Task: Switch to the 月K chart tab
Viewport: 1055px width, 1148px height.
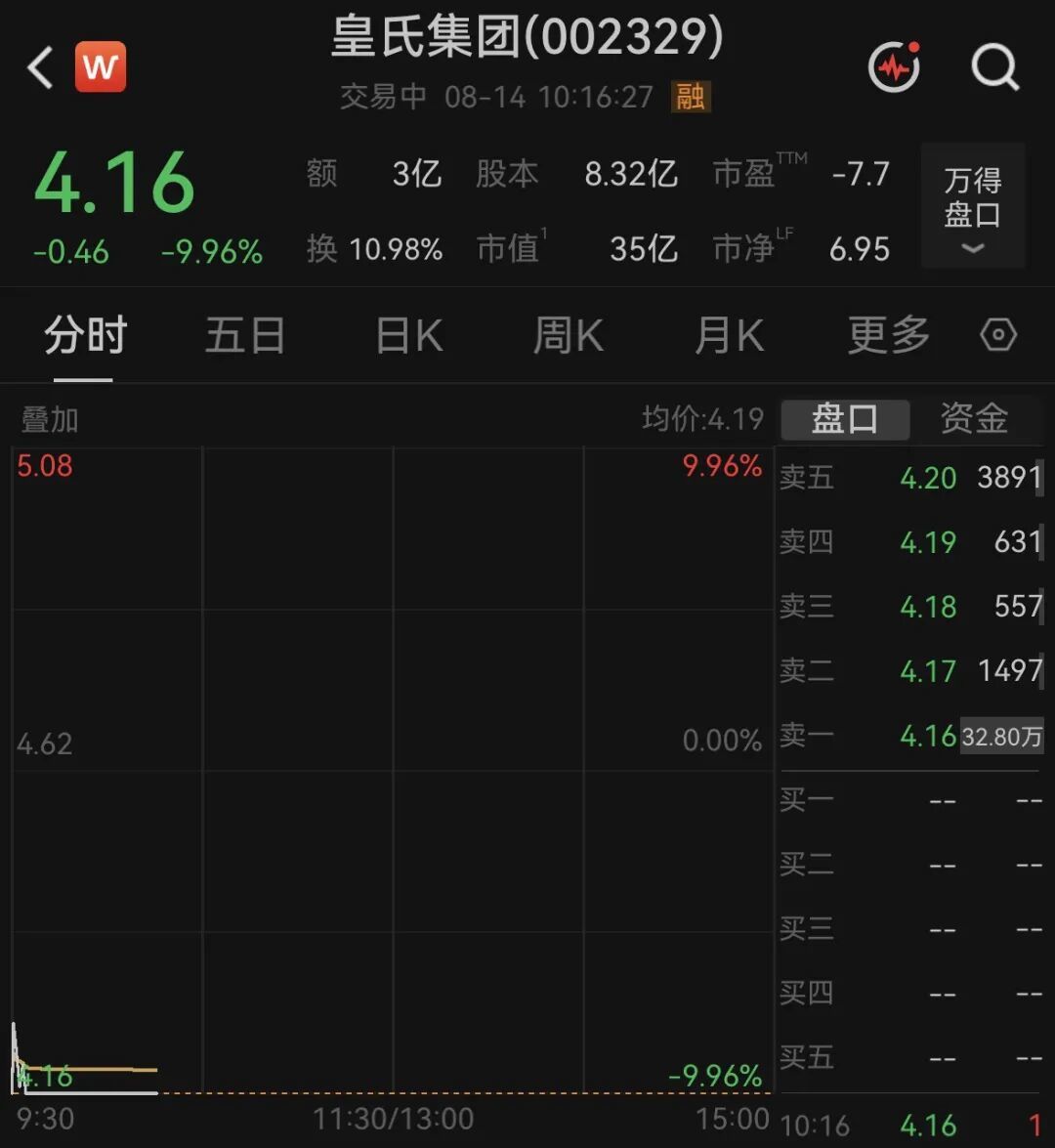Action: [729, 336]
